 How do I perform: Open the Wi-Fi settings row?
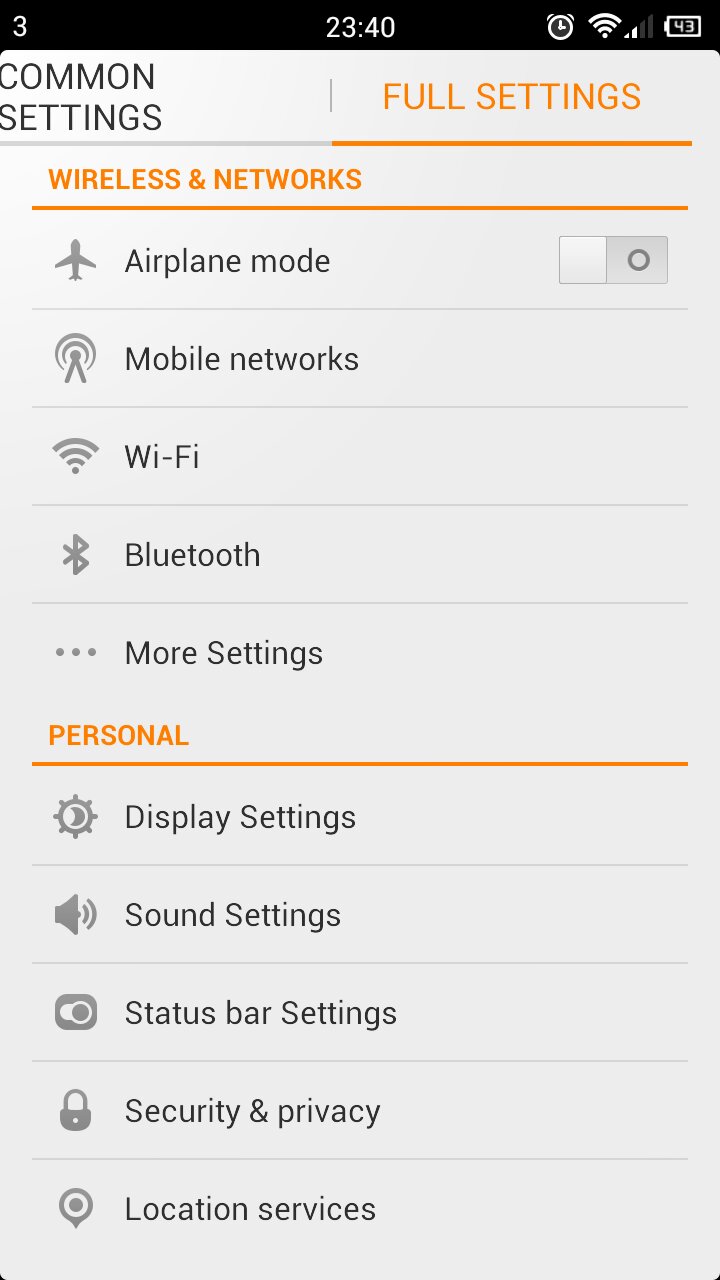pos(162,457)
